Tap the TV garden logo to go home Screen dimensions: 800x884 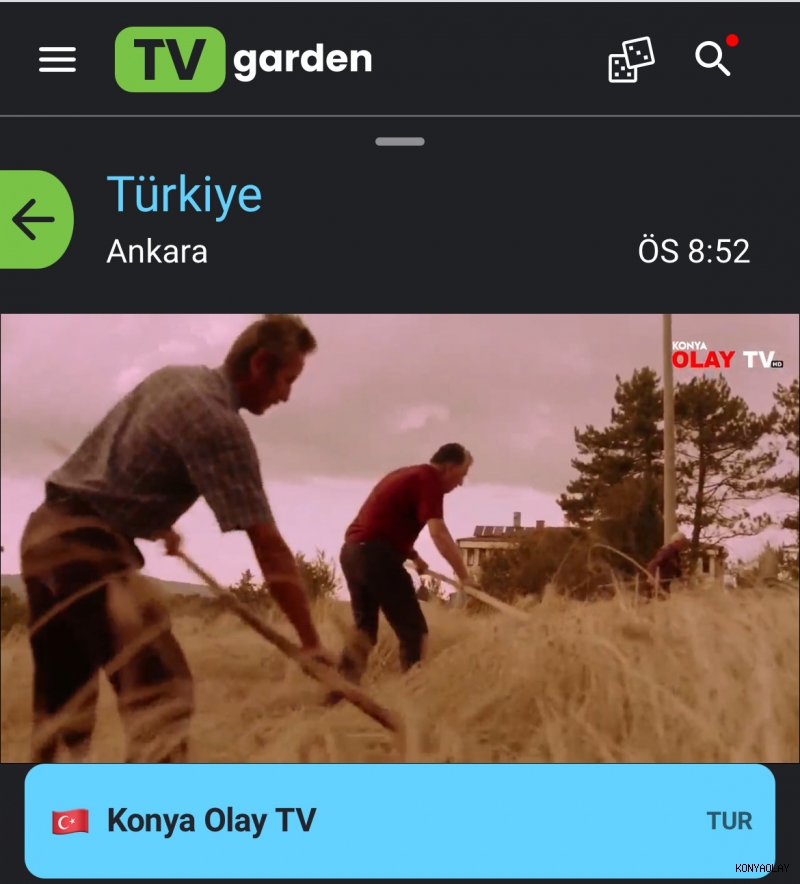coord(243,60)
